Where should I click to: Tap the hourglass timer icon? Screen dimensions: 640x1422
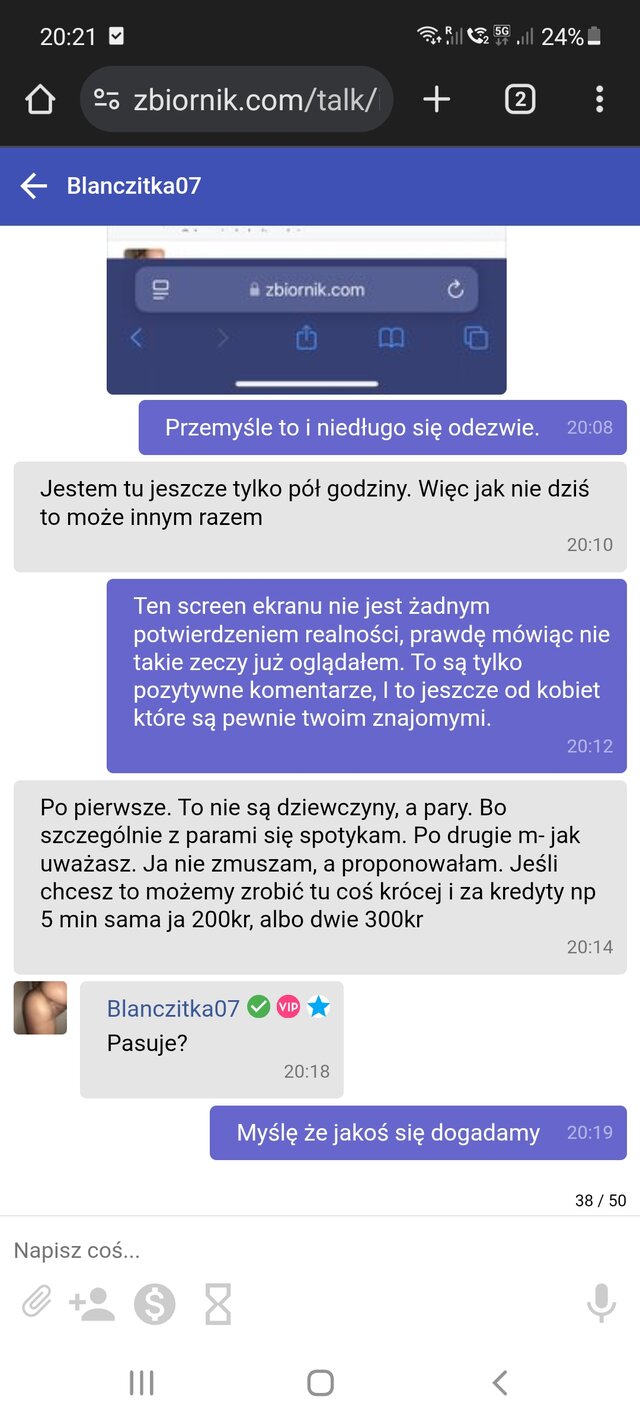tap(218, 1304)
